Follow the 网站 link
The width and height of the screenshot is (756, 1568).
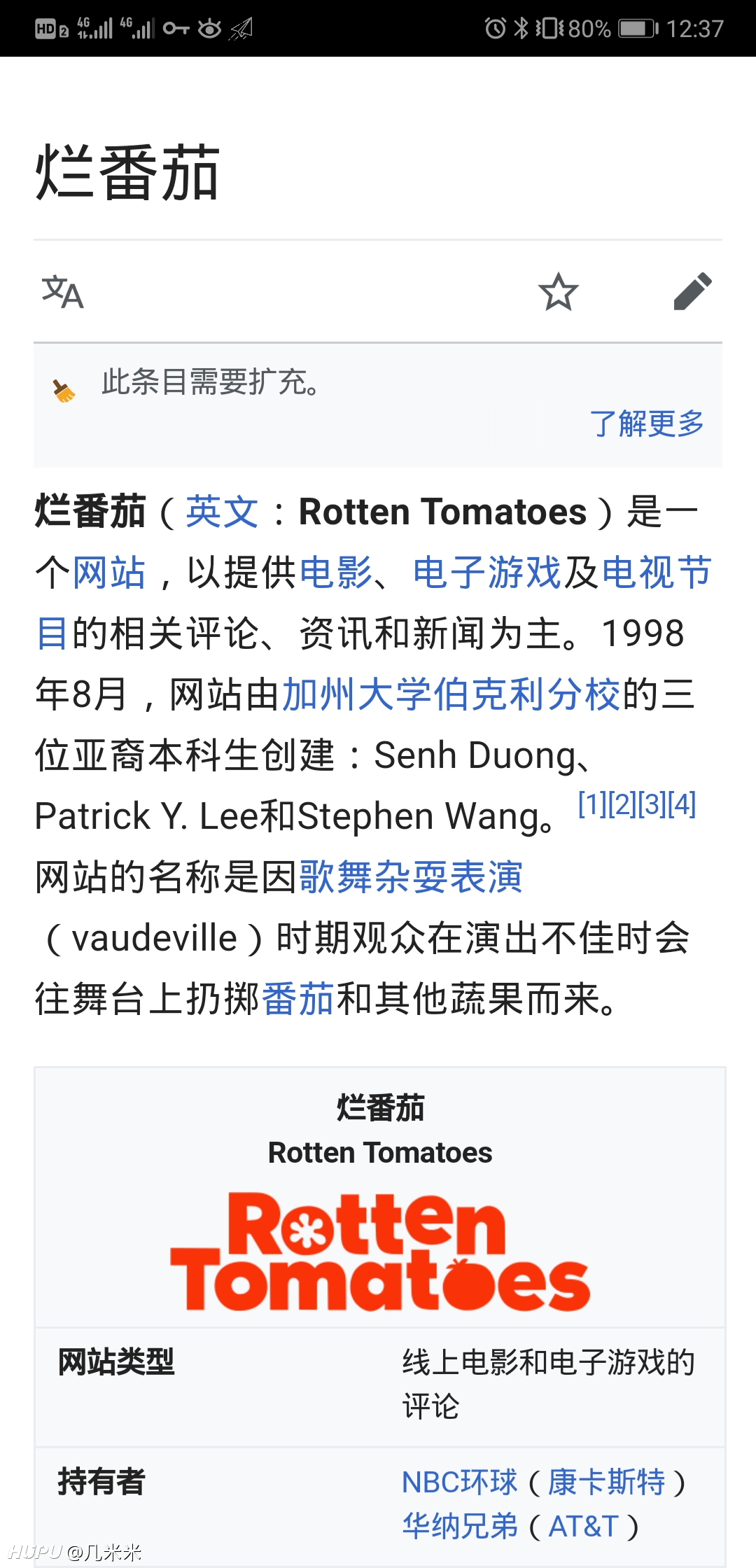(x=109, y=573)
